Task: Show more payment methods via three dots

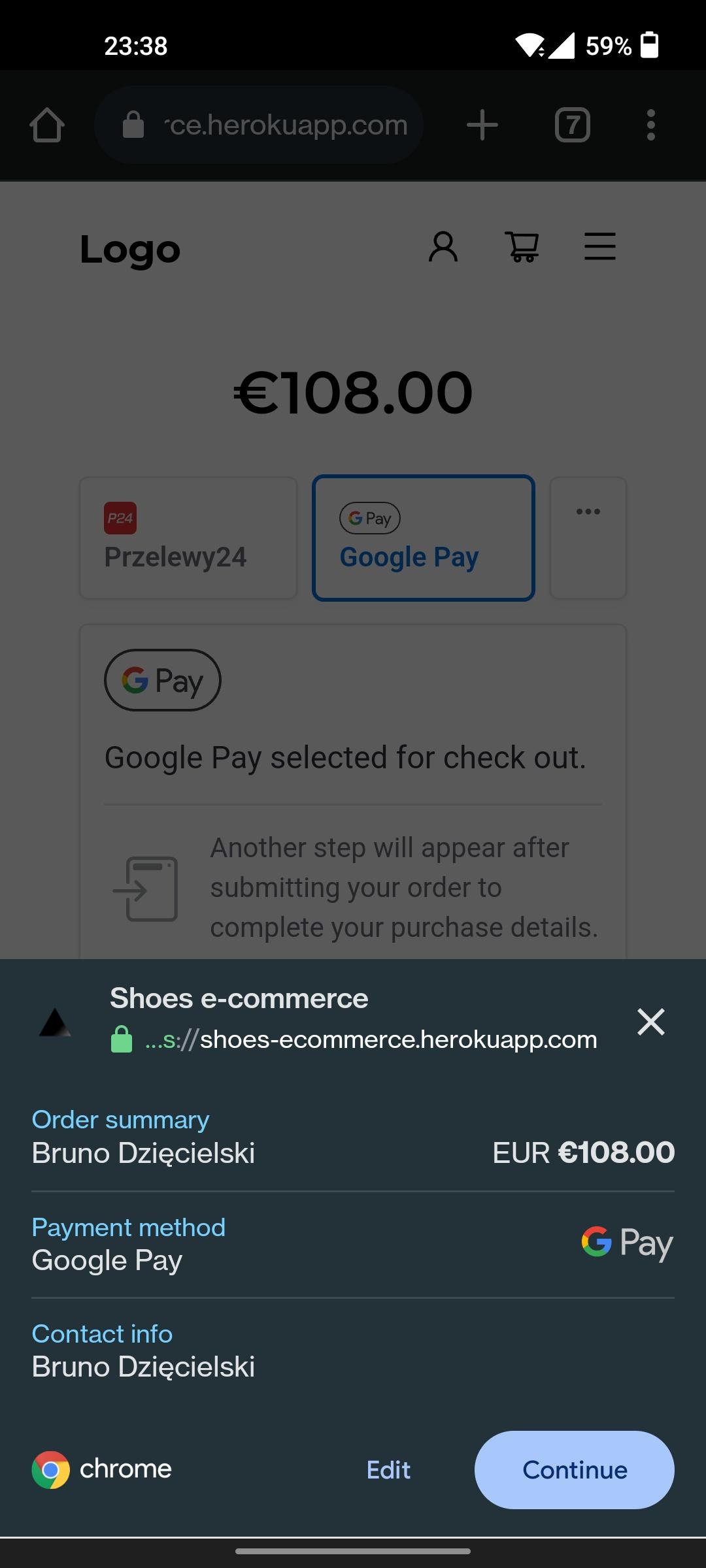Action: point(588,538)
